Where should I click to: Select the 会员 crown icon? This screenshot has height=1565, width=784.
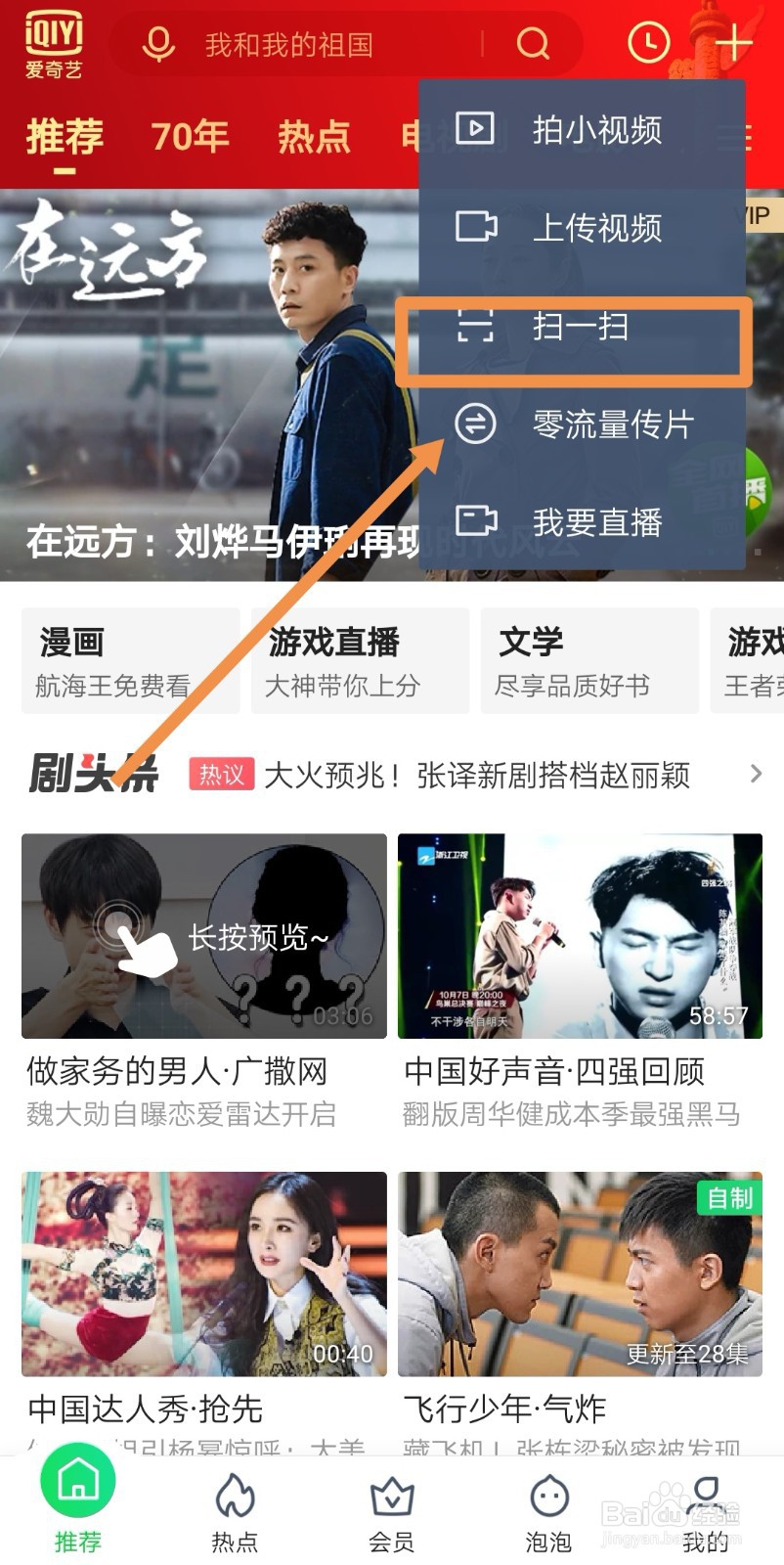391,1494
